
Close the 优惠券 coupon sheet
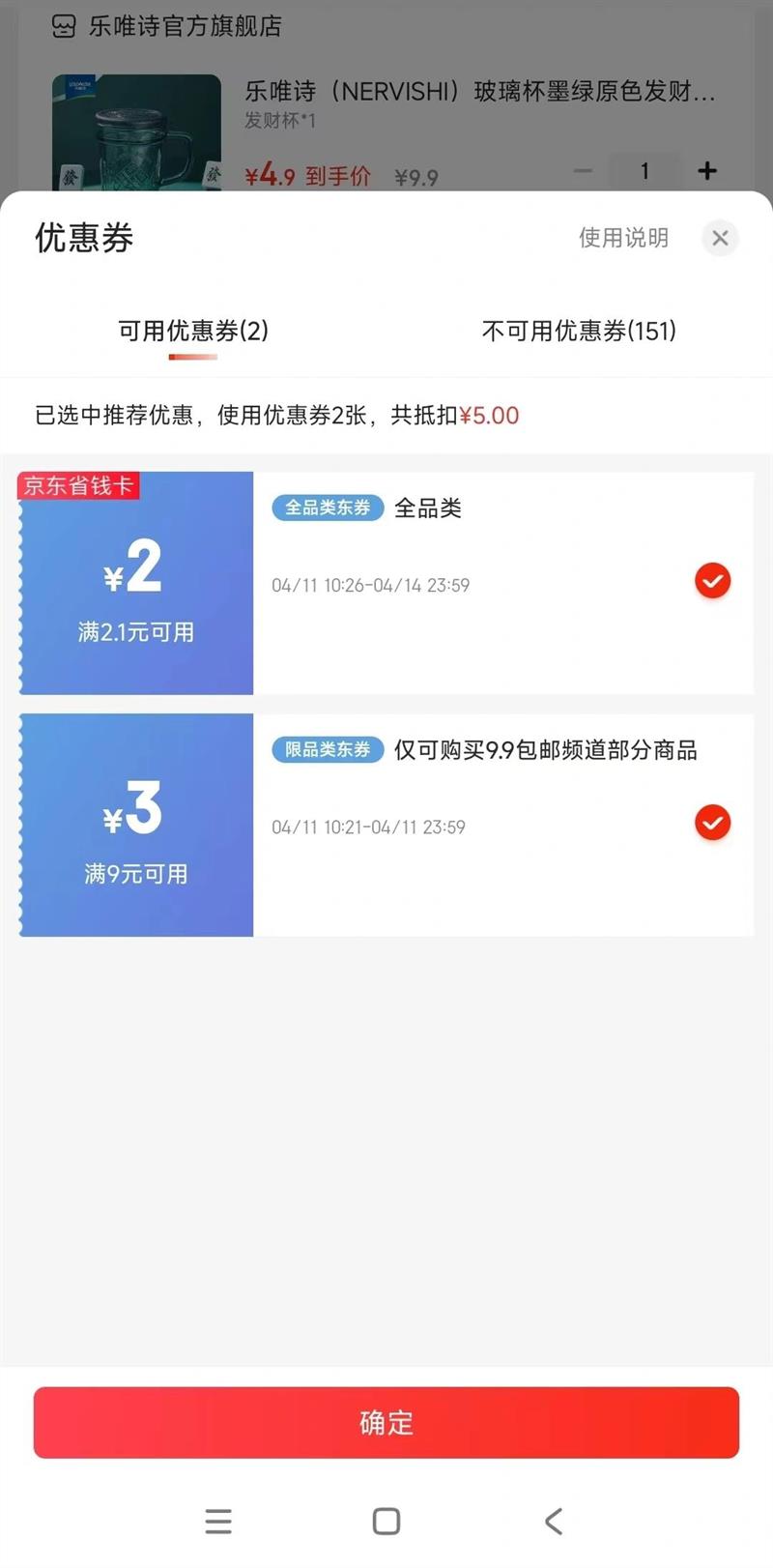click(x=720, y=238)
